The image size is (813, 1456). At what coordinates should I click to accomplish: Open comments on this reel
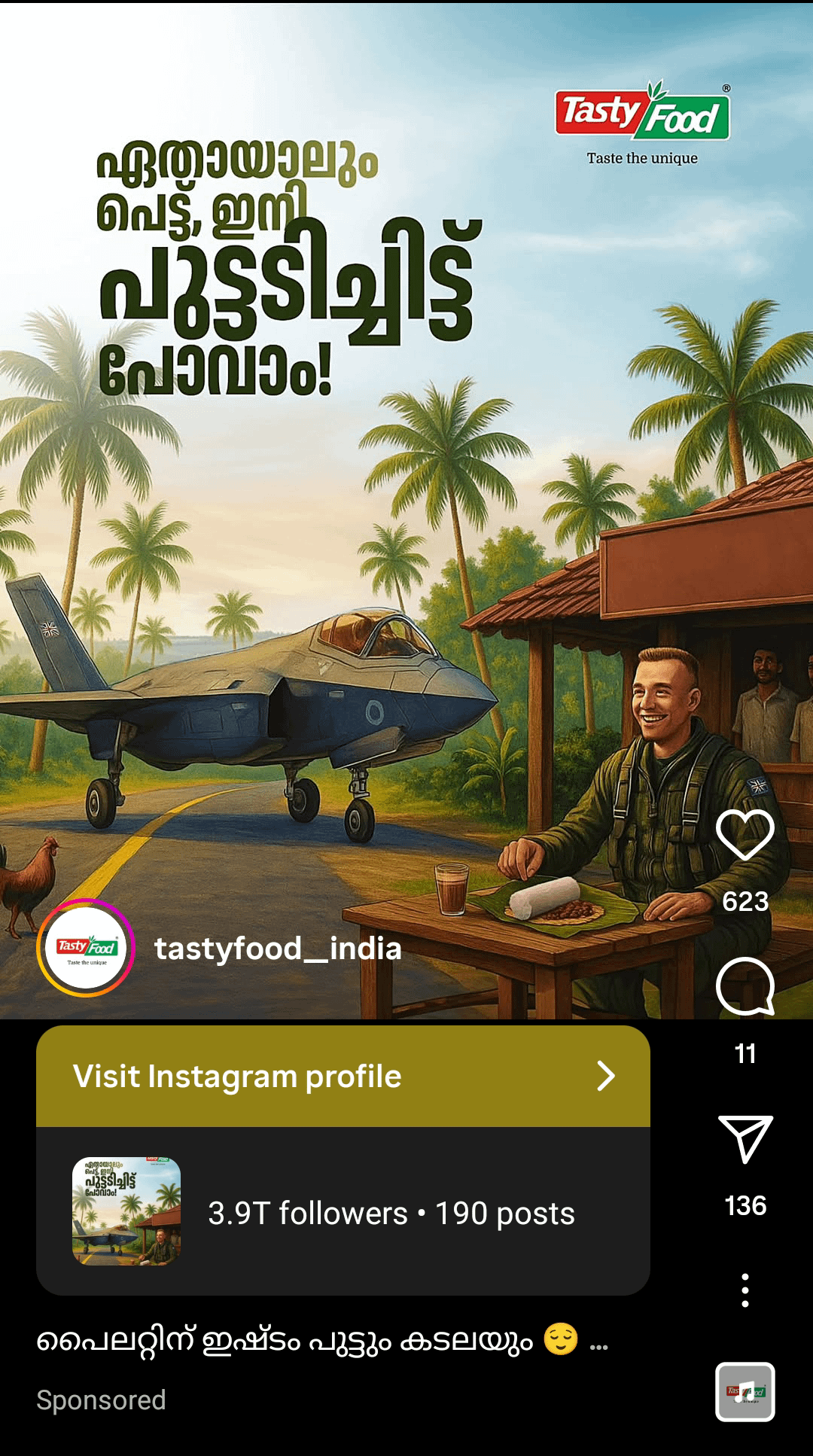pyautogui.click(x=744, y=986)
